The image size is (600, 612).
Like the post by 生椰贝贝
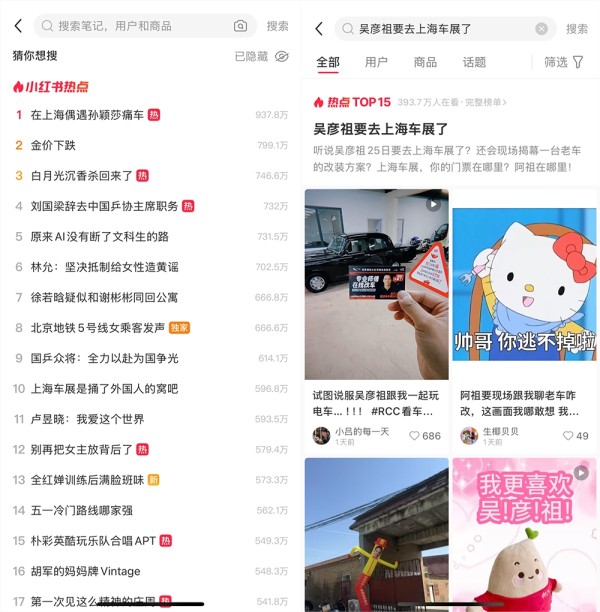(575, 436)
